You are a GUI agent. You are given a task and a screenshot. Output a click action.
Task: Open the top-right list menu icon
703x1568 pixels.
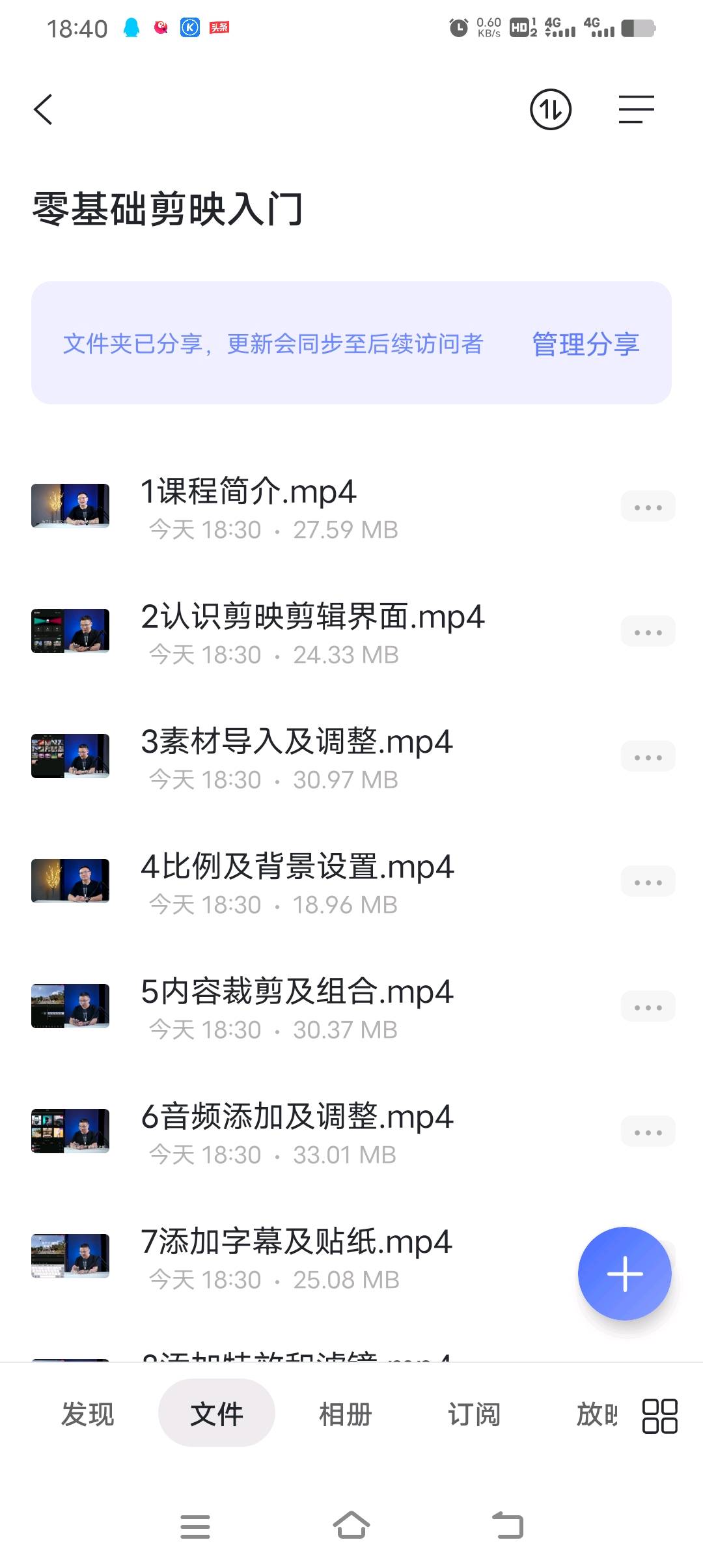click(x=636, y=109)
